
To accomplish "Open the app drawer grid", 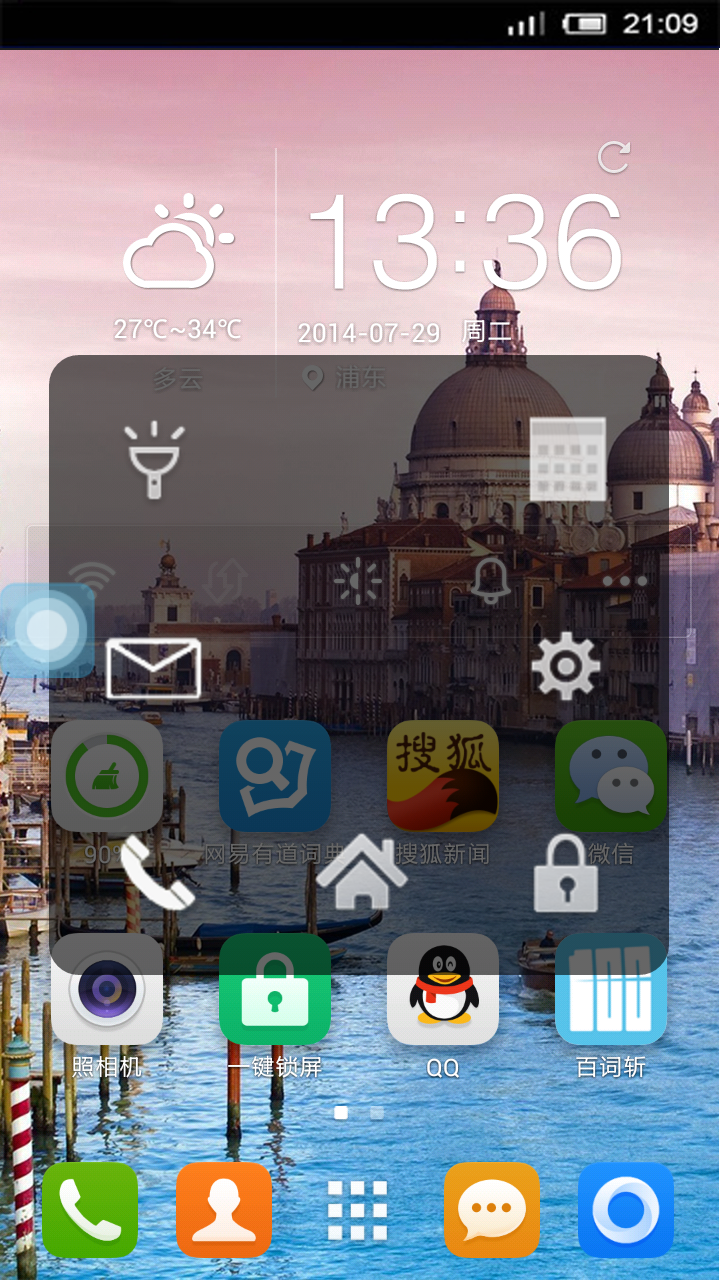I will point(358,1210).
